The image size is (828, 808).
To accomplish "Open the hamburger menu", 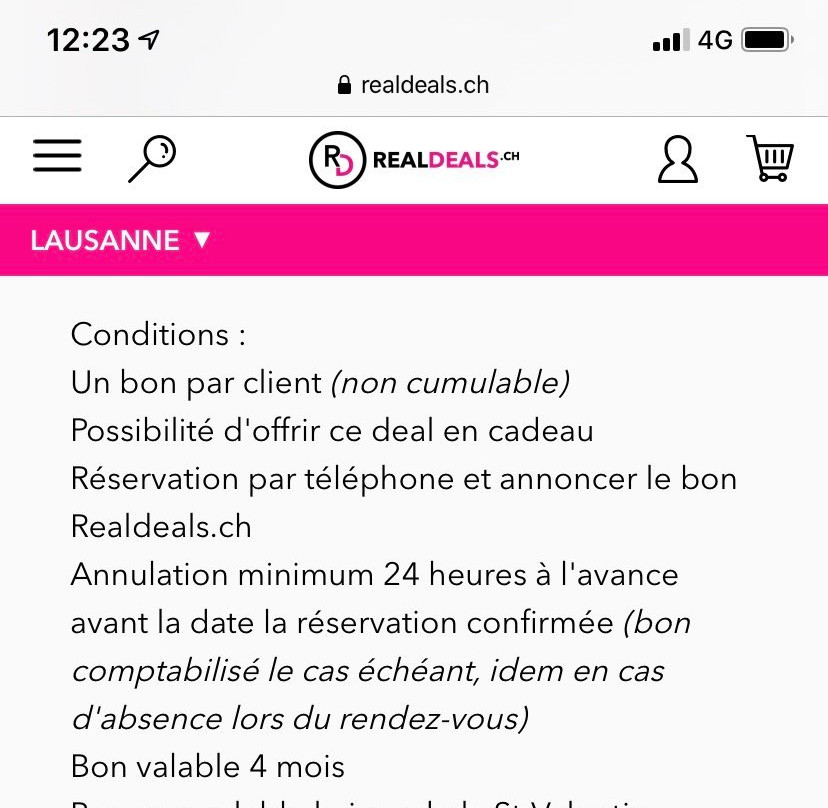I will (x=57, y=156).
